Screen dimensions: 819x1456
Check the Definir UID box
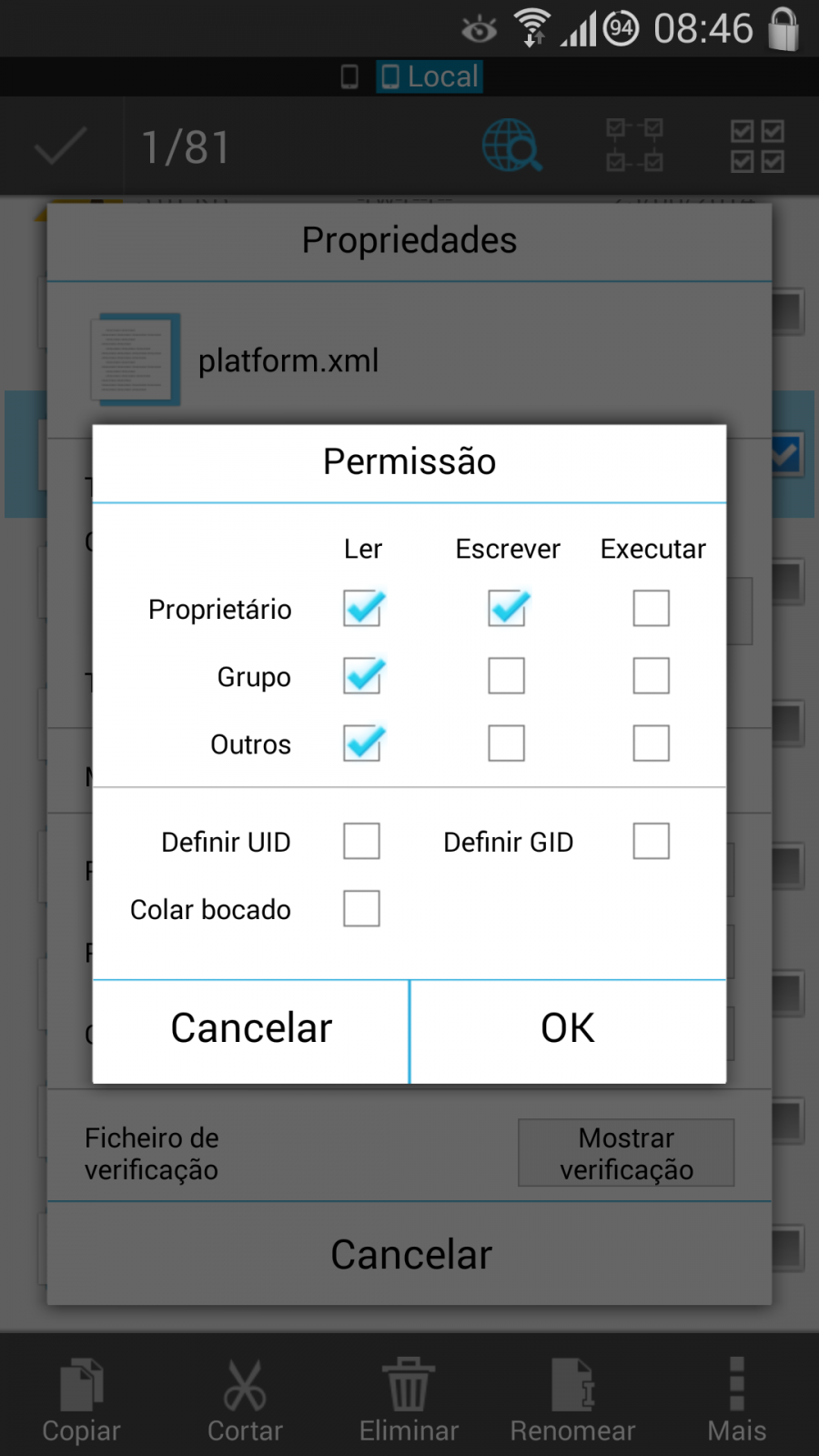pyautogui.click(x=362, y=842)
